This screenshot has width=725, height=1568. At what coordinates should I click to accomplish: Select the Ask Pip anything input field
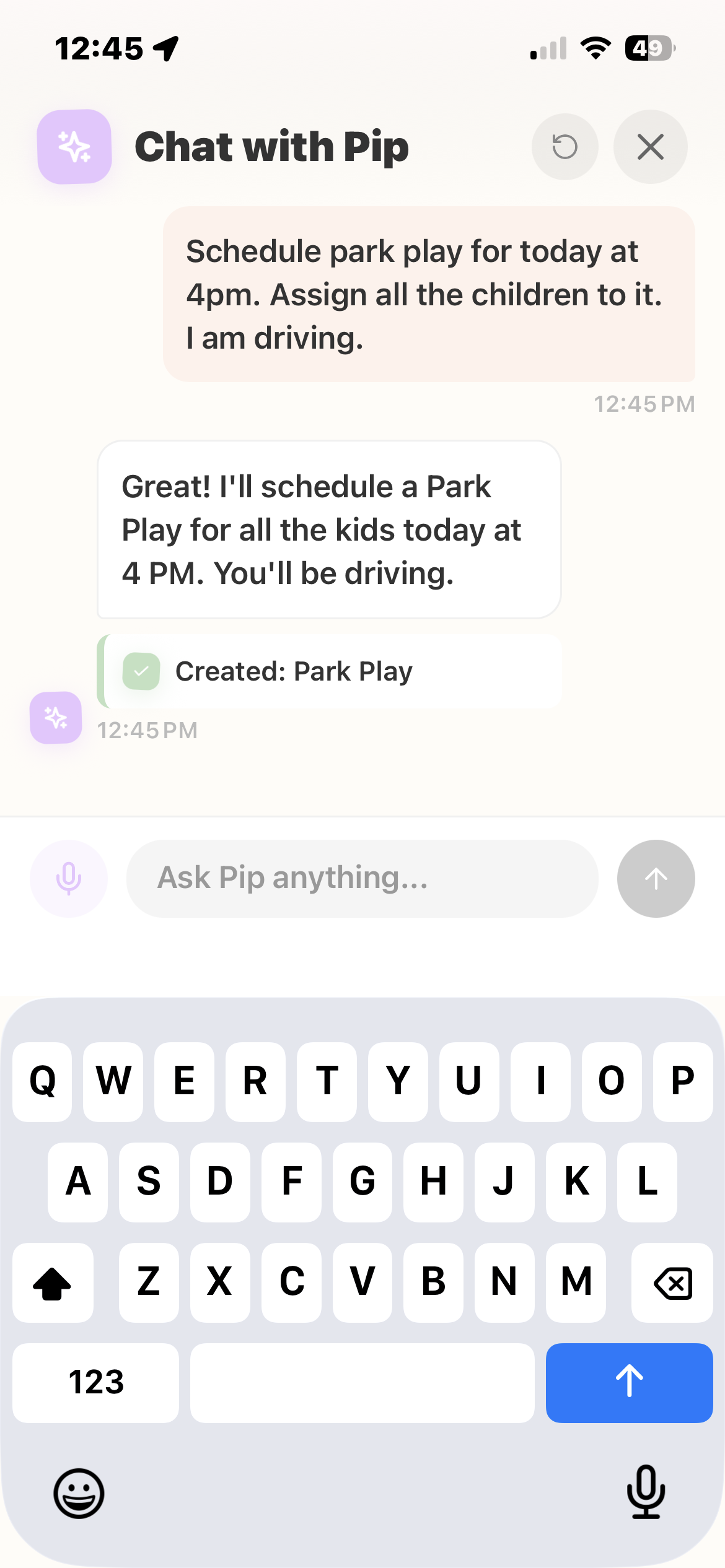coord(362,878)
